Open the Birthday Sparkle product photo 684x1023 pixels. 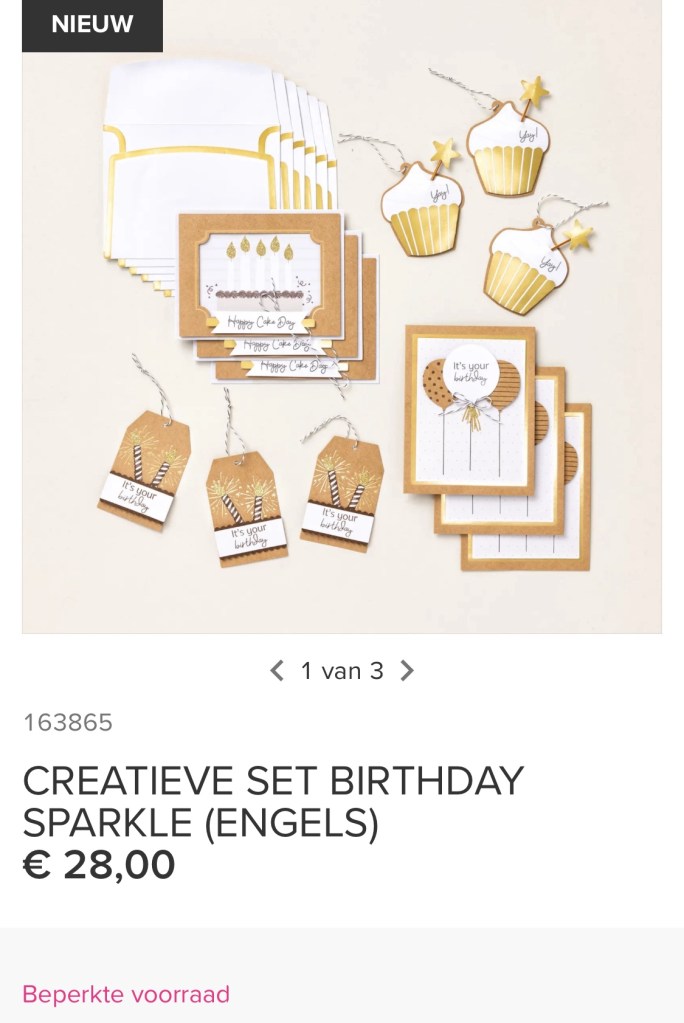pyautogui.click(x=342, y=320)
